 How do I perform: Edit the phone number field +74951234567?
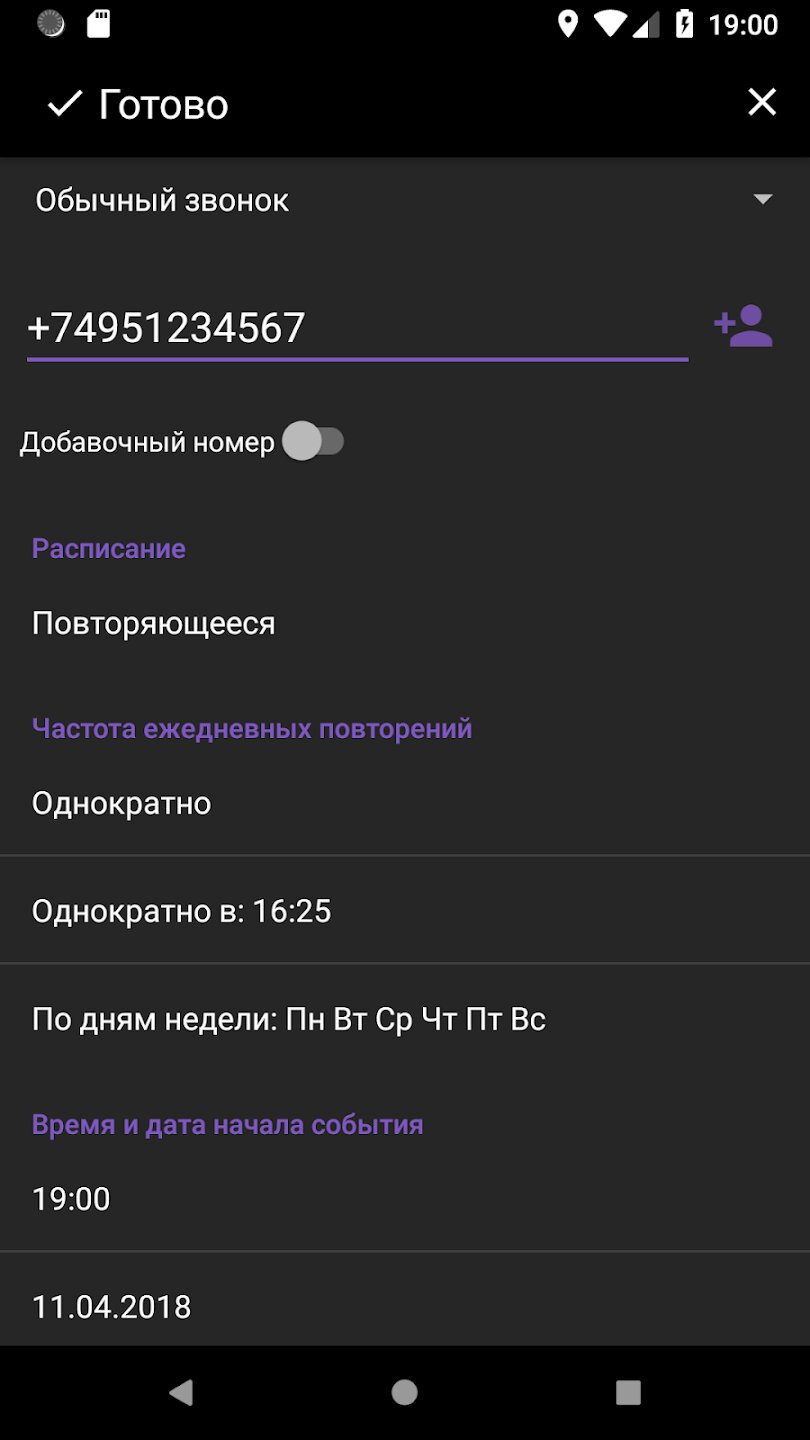(357, 328)
